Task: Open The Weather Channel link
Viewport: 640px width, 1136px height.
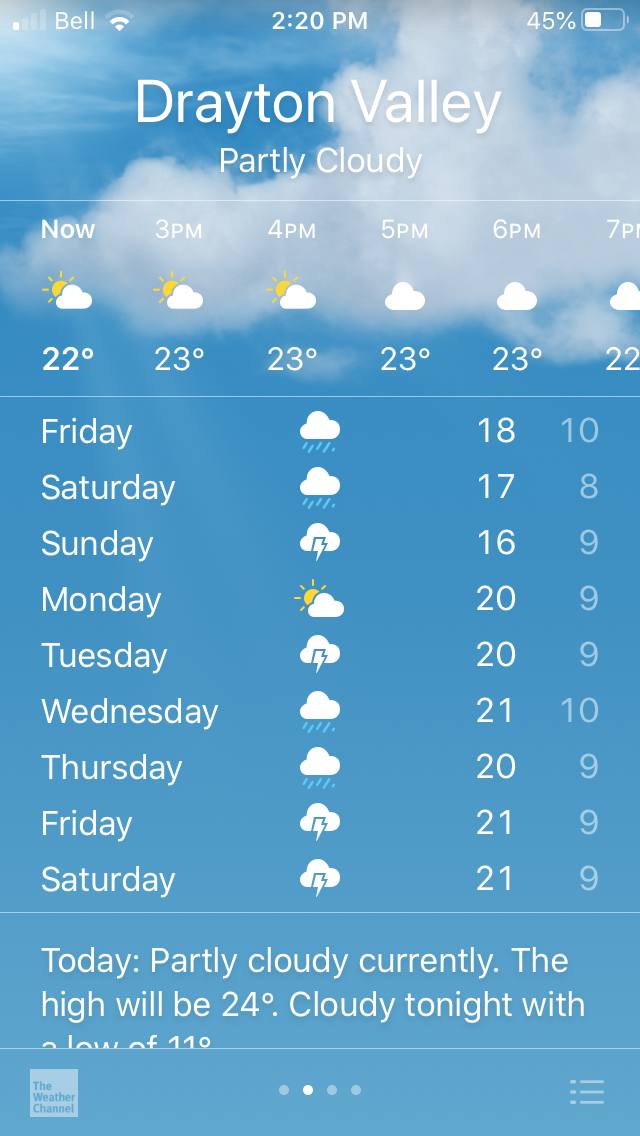Action: [x=54, y=1092]
